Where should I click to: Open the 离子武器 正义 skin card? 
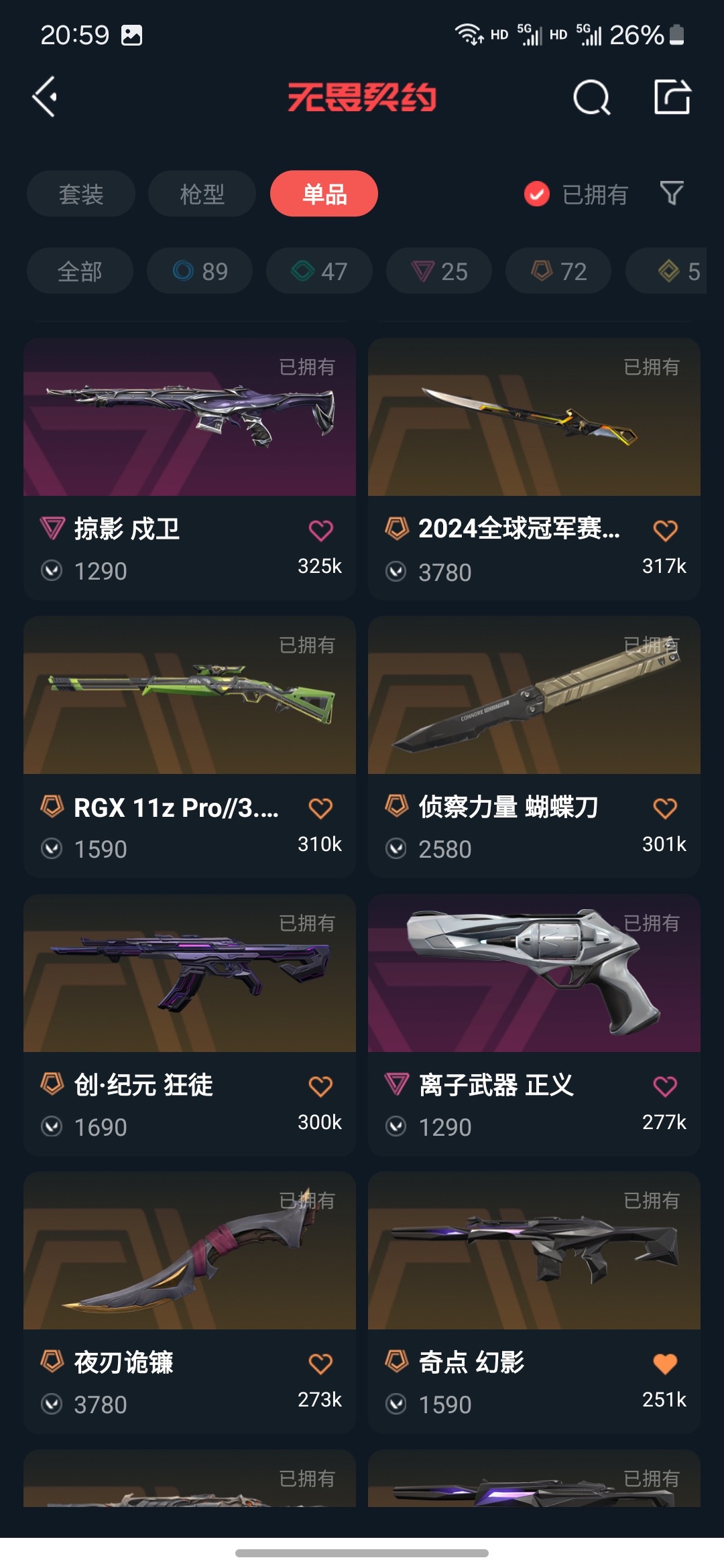pyautogui.click(x=534, y=1025)
